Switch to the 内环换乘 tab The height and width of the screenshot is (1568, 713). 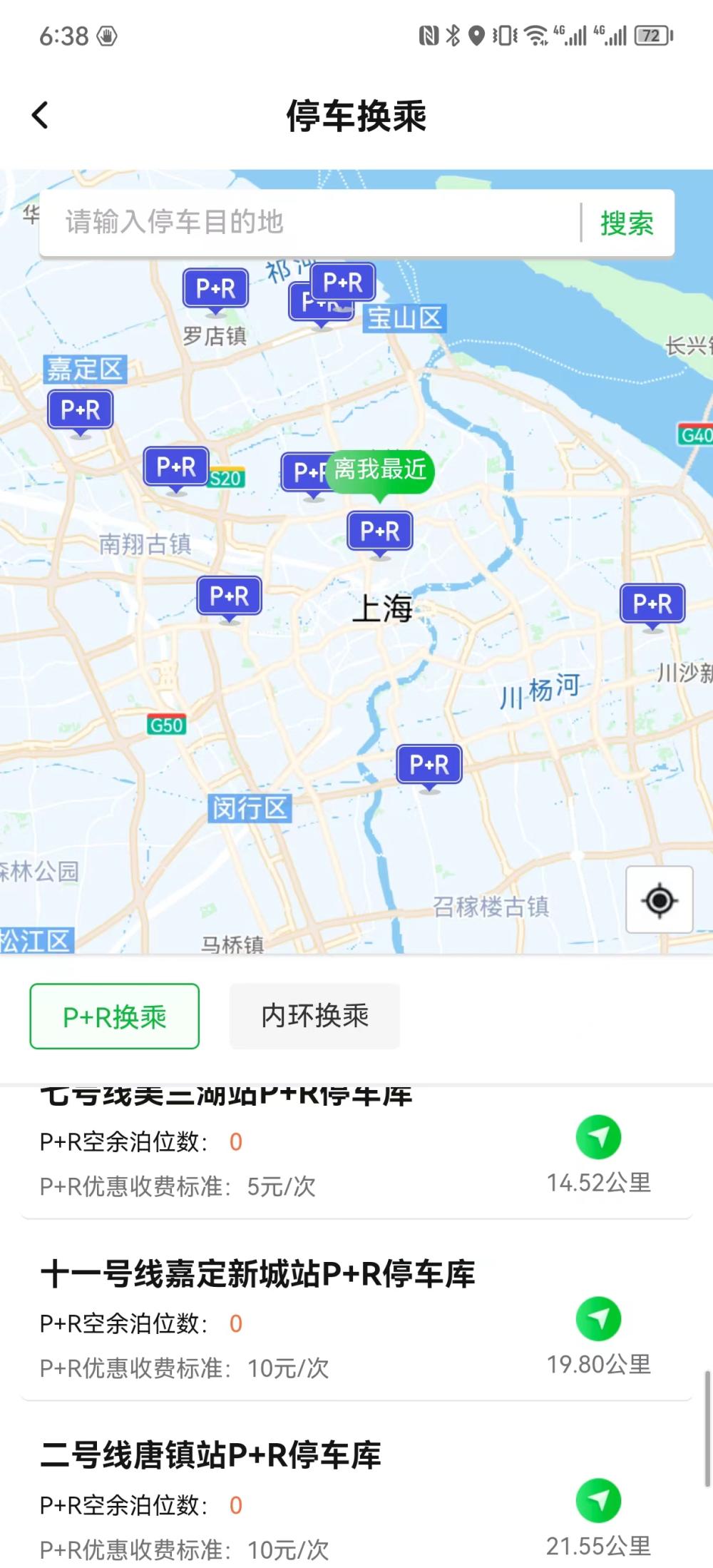click(314, 1016)
